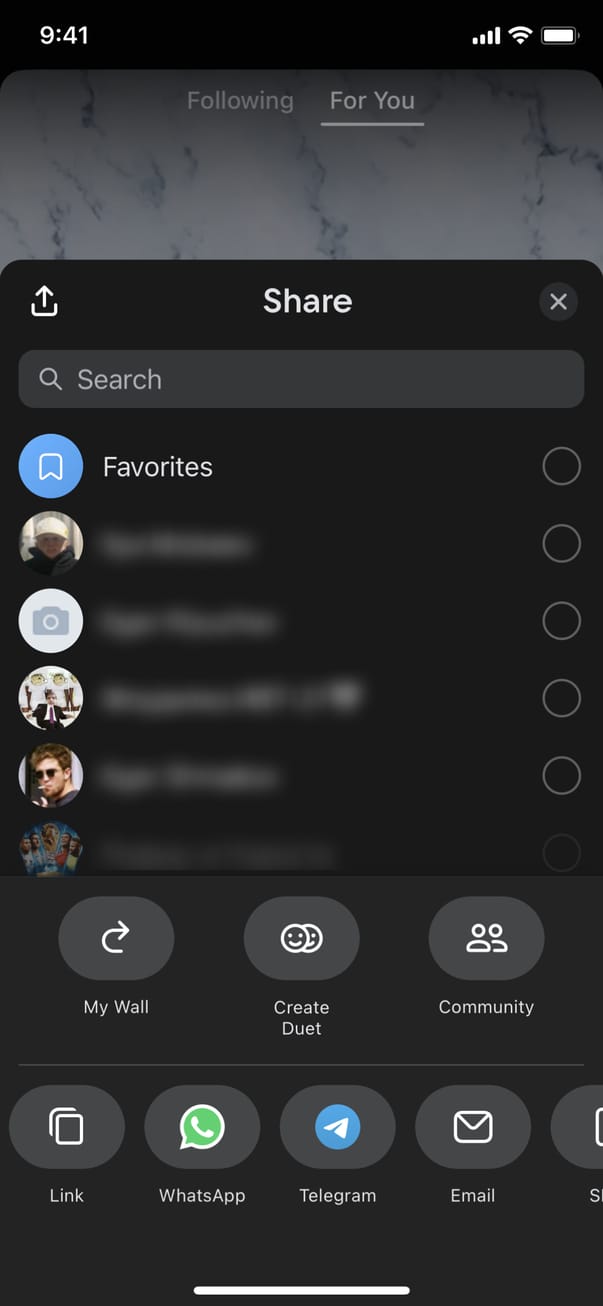Share to My Wall
Image resolution: width=603 pixels, height=1306 pixels.
pyautogui.click(x=116, y=938)
